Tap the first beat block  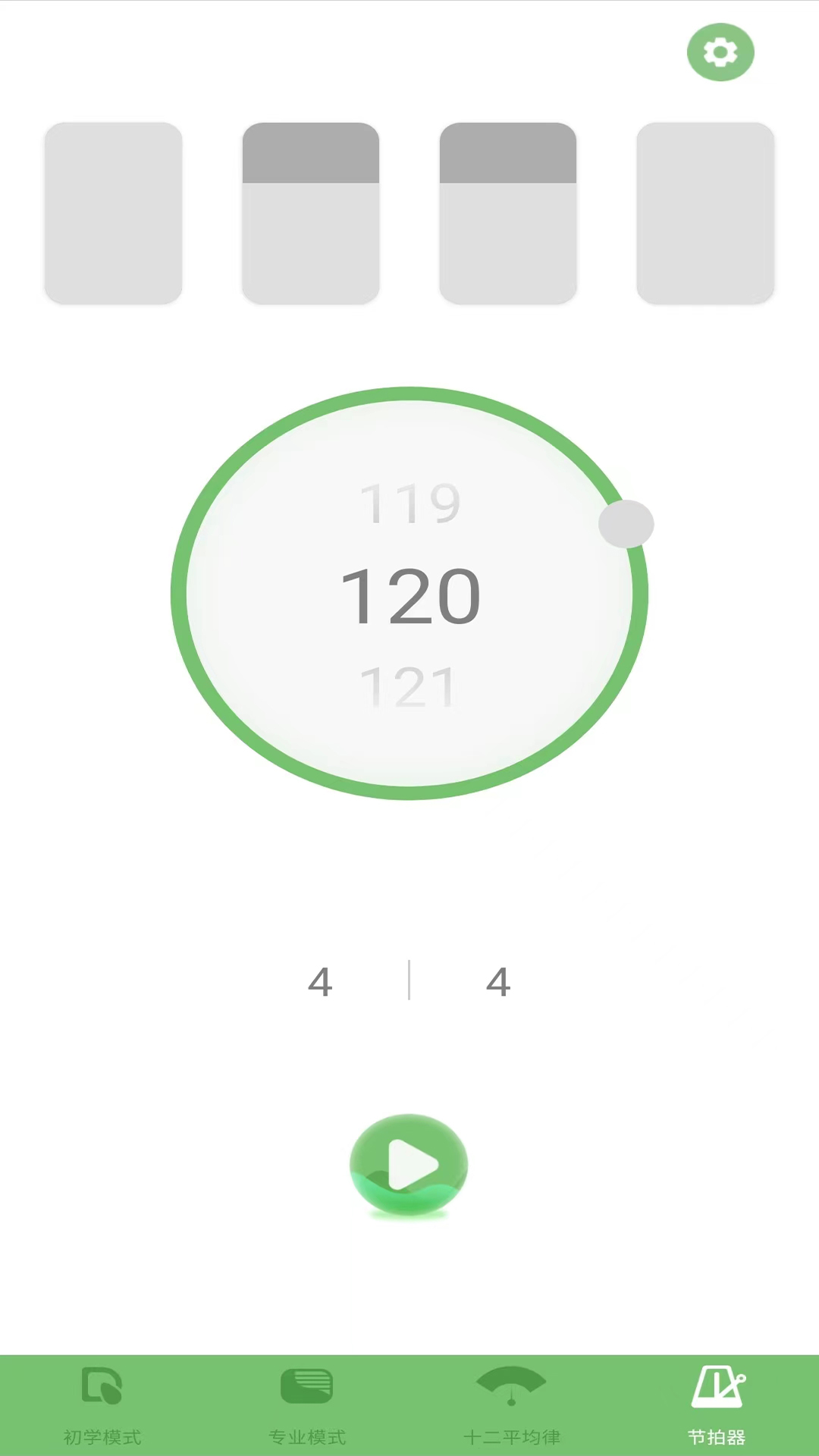point(114,213)
